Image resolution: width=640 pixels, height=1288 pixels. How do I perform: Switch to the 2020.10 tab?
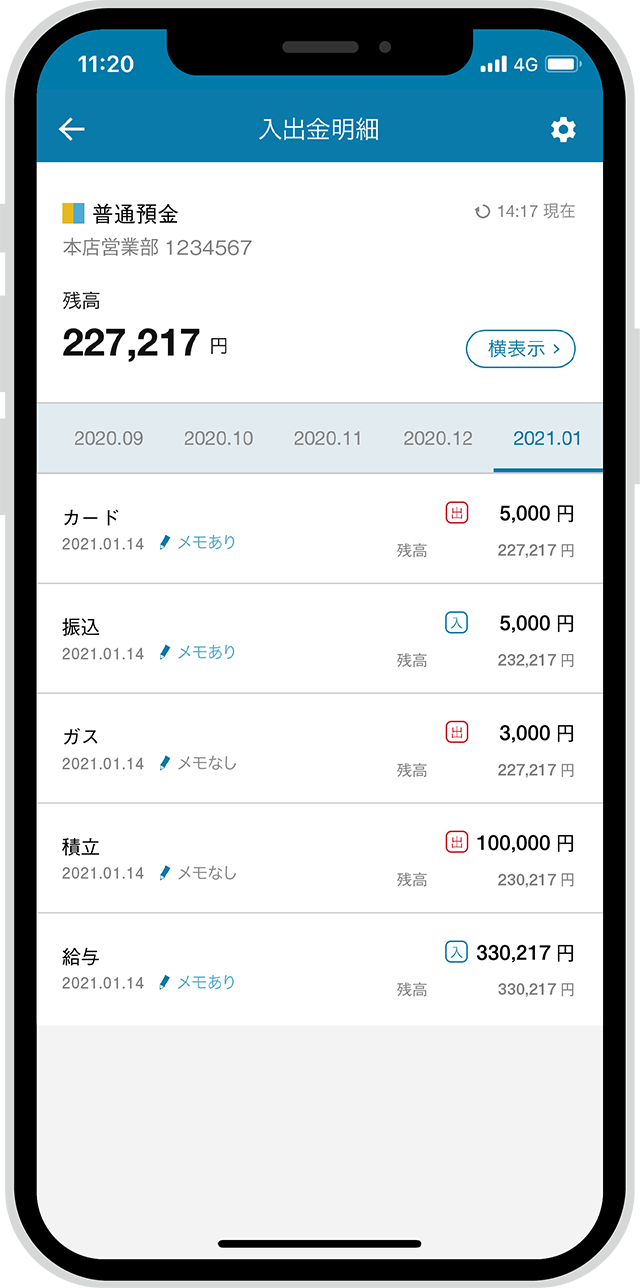tap(219, 438)
